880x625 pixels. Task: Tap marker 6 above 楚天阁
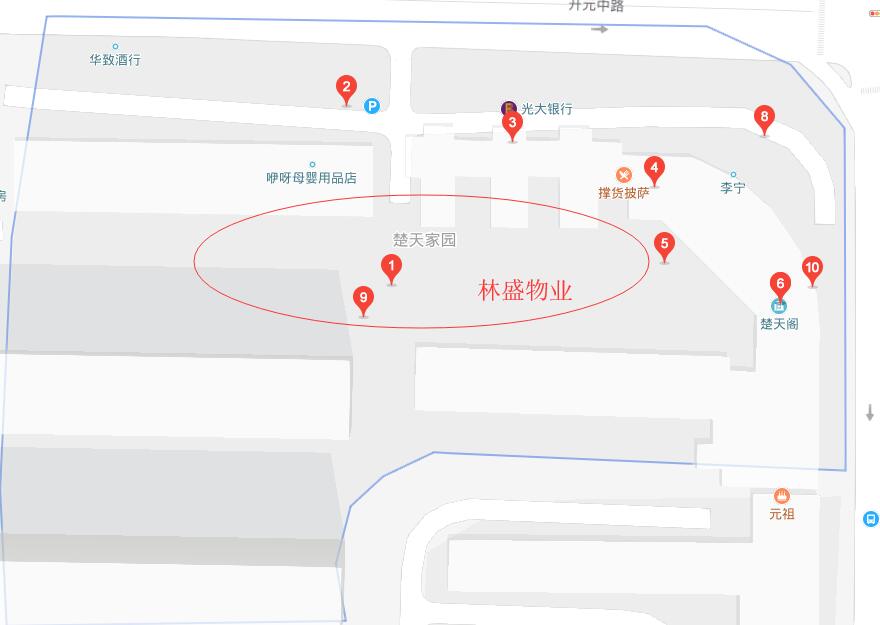tap(780, 284)
